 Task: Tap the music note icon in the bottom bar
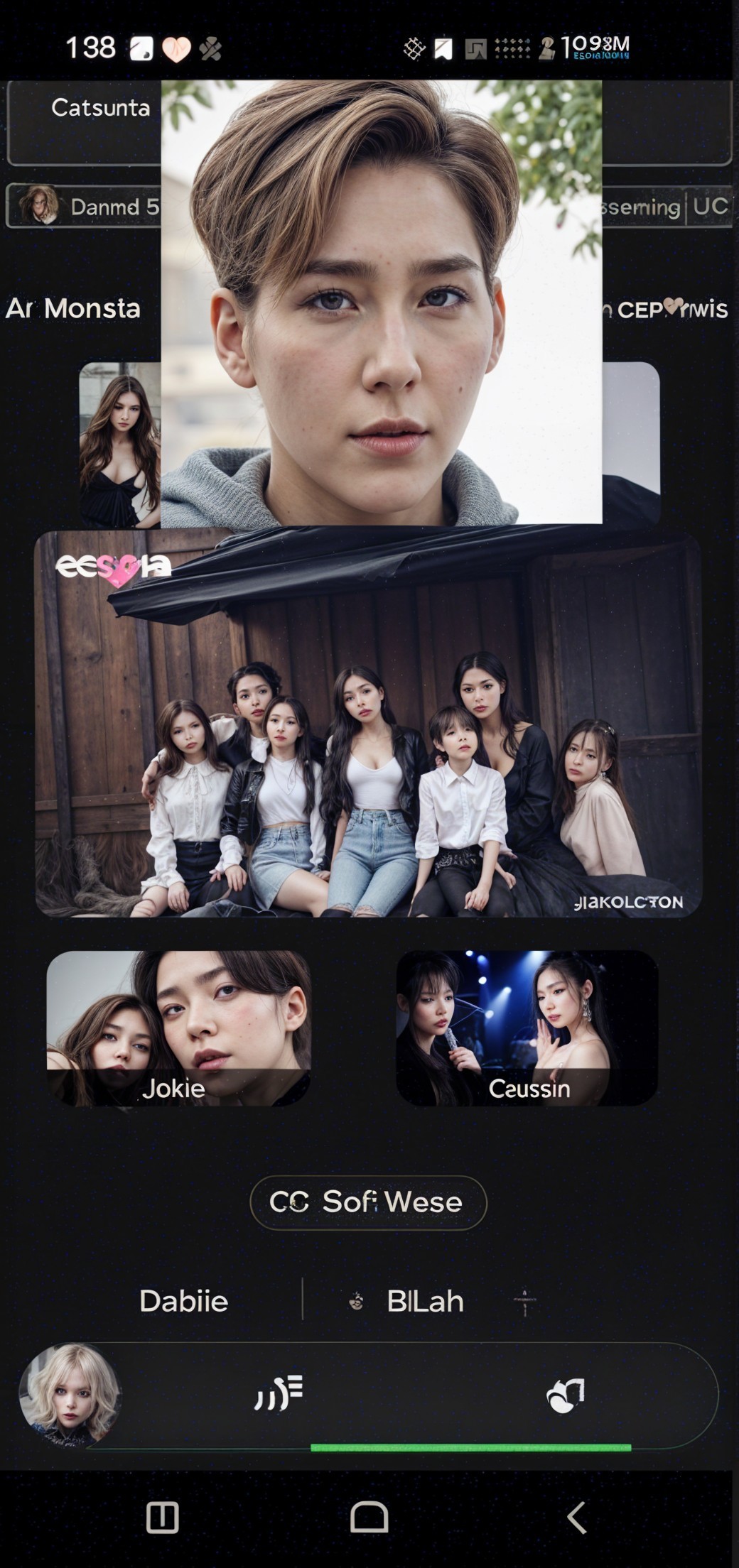tap(566, 1395)
